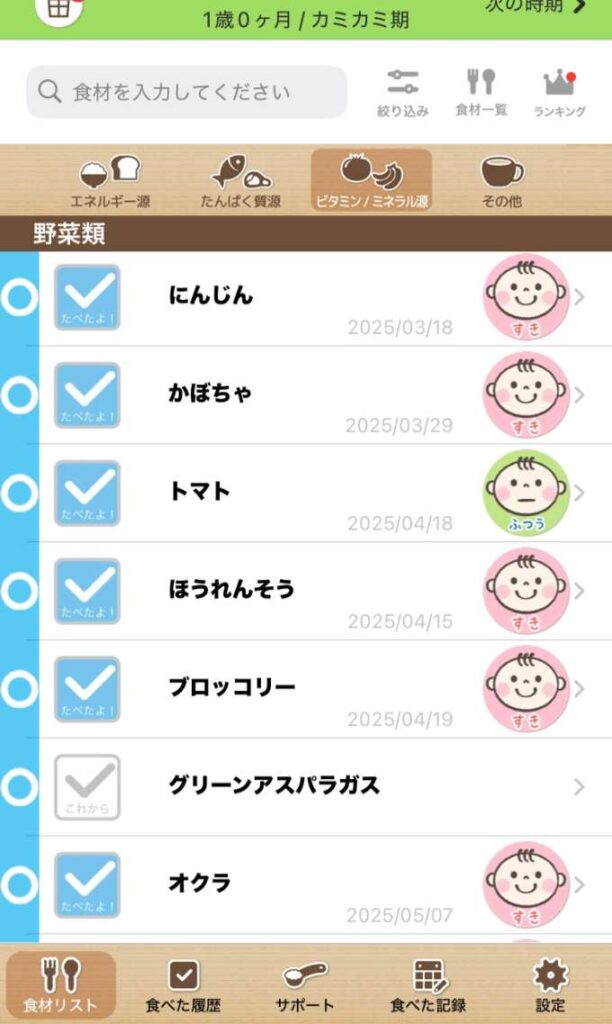
Task: Select the ビタミン/ミネラル源 category tab
Action: coord(371,181)
